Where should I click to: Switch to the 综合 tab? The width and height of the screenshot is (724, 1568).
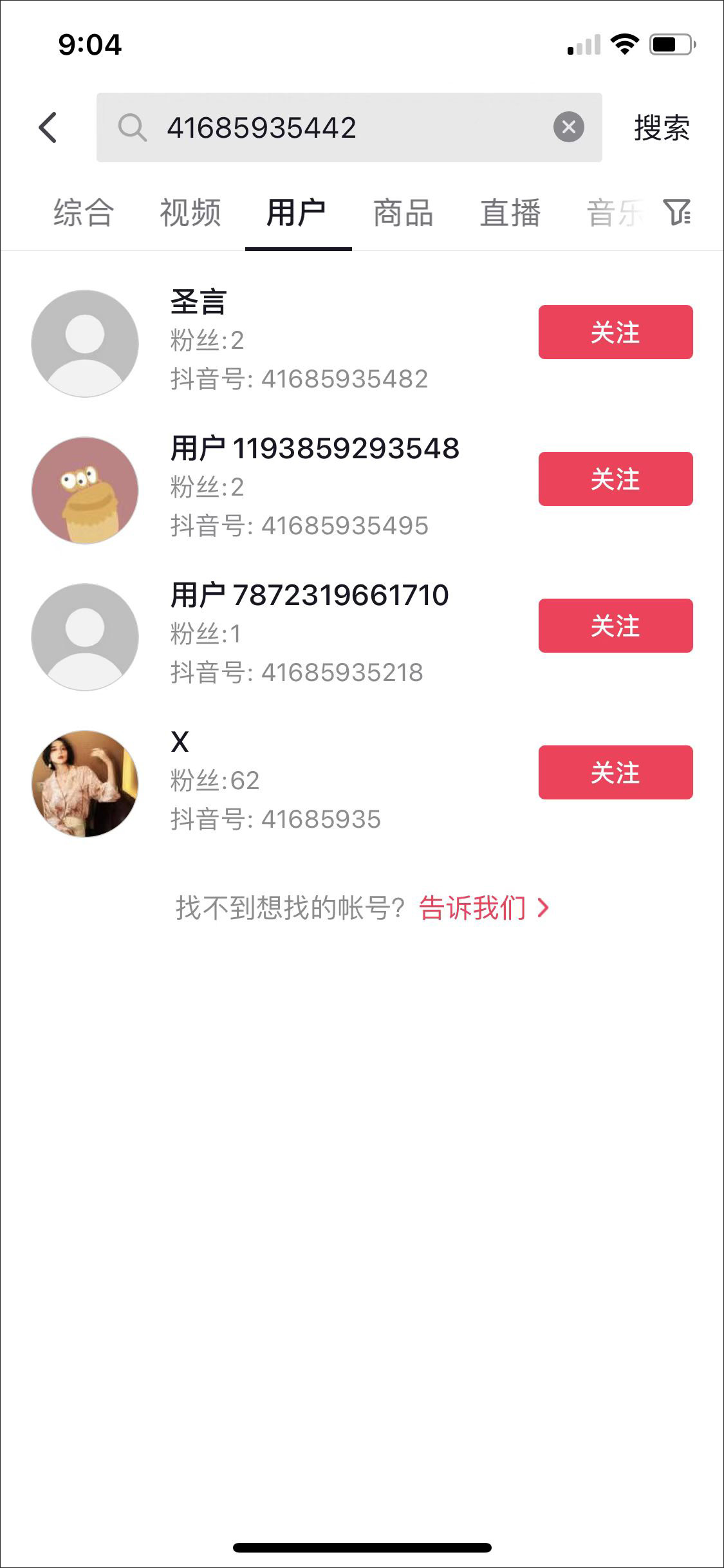(x=84, y=213)
